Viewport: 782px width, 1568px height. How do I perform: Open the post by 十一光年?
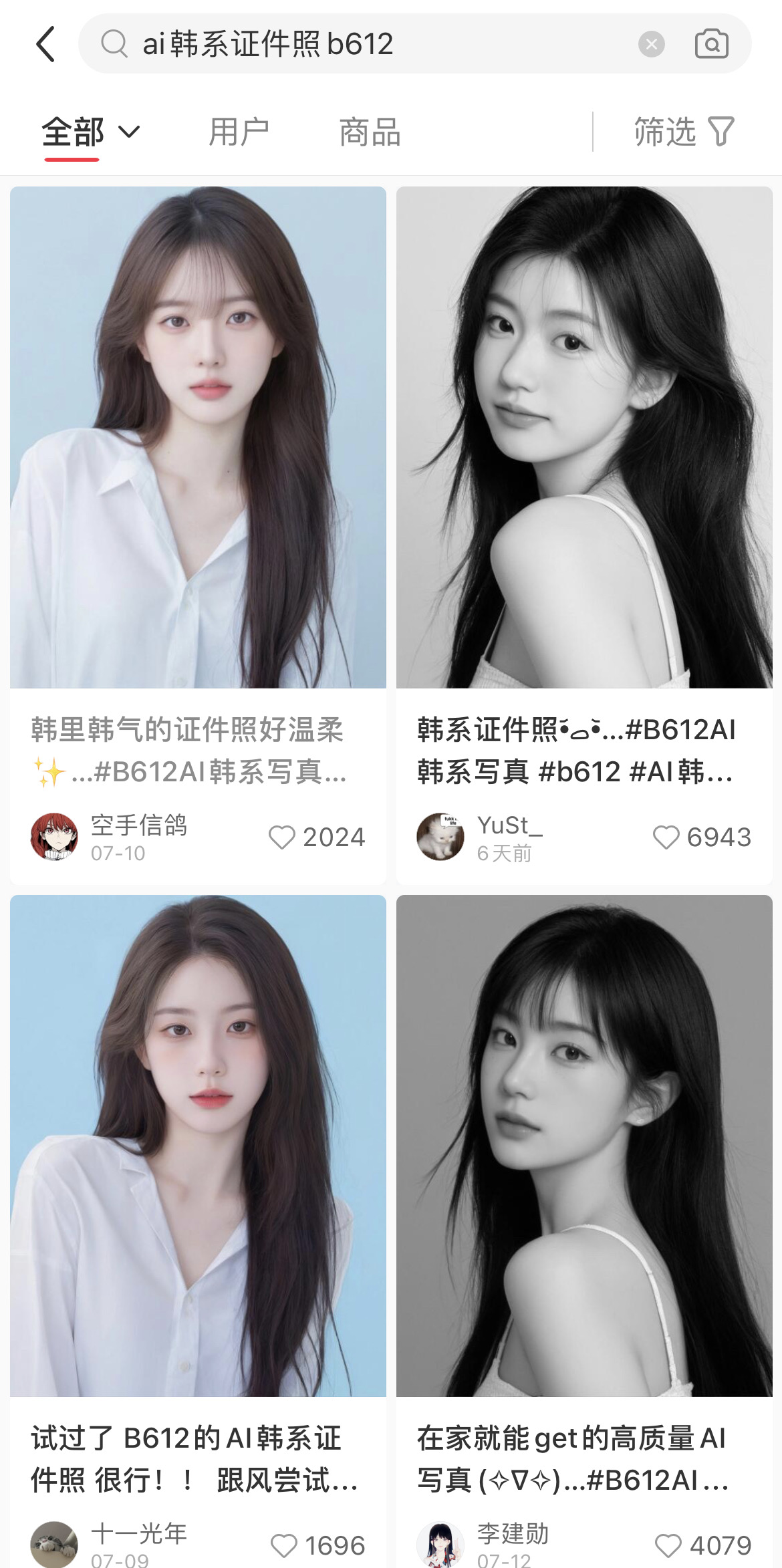(198, 1146)
